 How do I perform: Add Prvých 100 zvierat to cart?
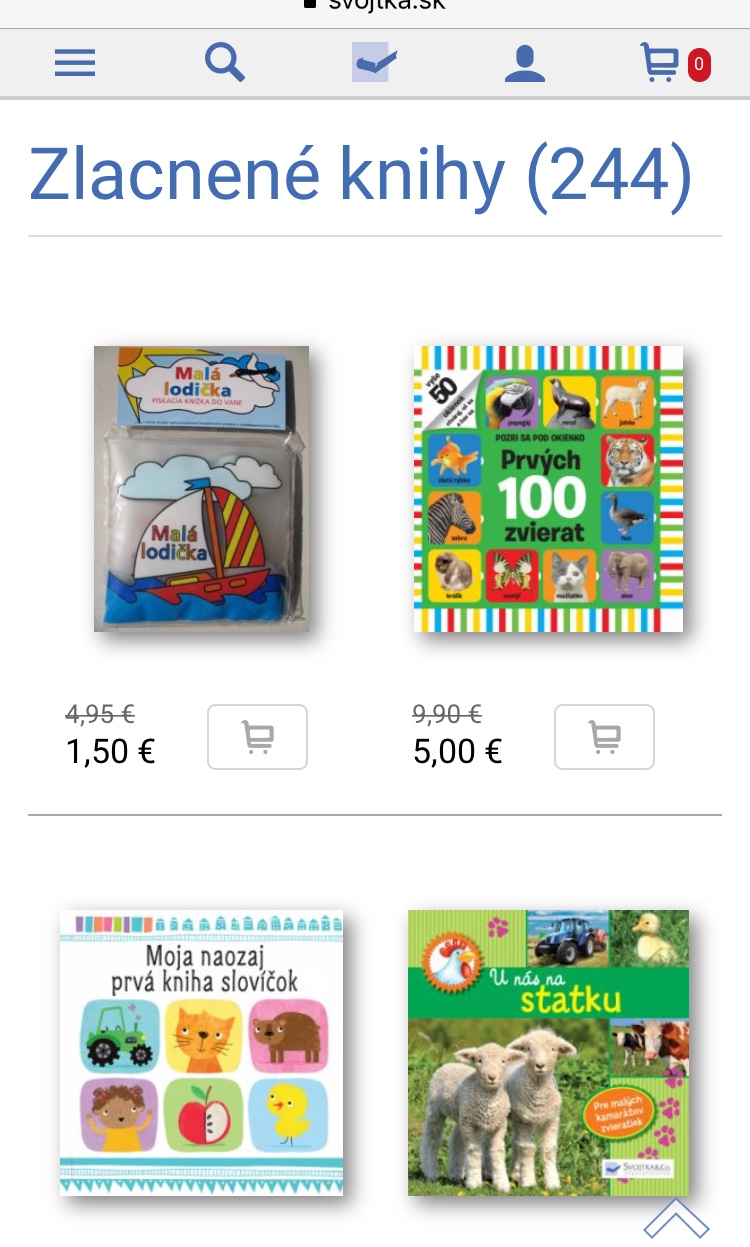604,737
